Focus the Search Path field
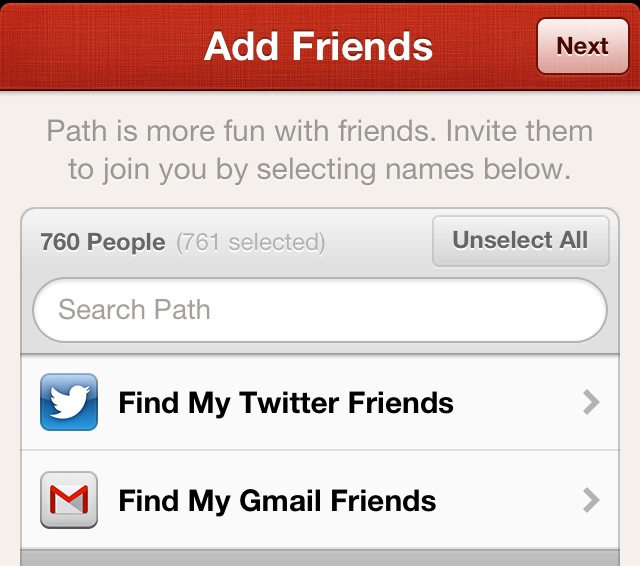 pyautogui.click(x=320, y=310)
